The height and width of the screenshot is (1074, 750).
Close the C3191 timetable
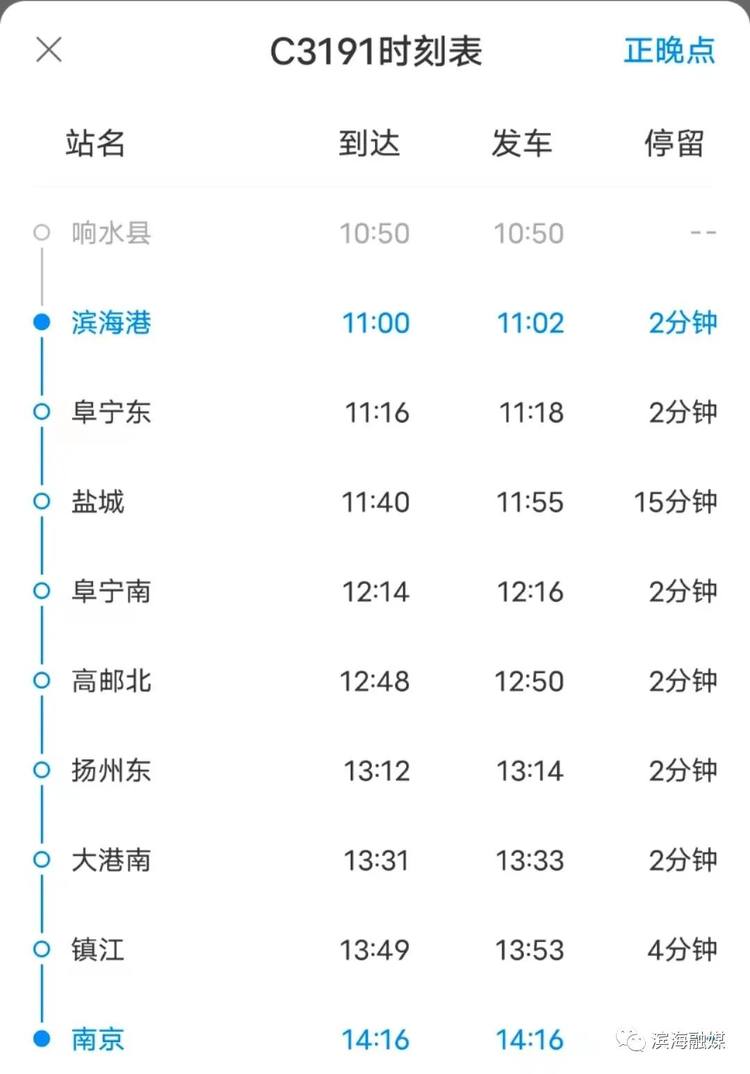pyautogui.click(x=49, y=50)
